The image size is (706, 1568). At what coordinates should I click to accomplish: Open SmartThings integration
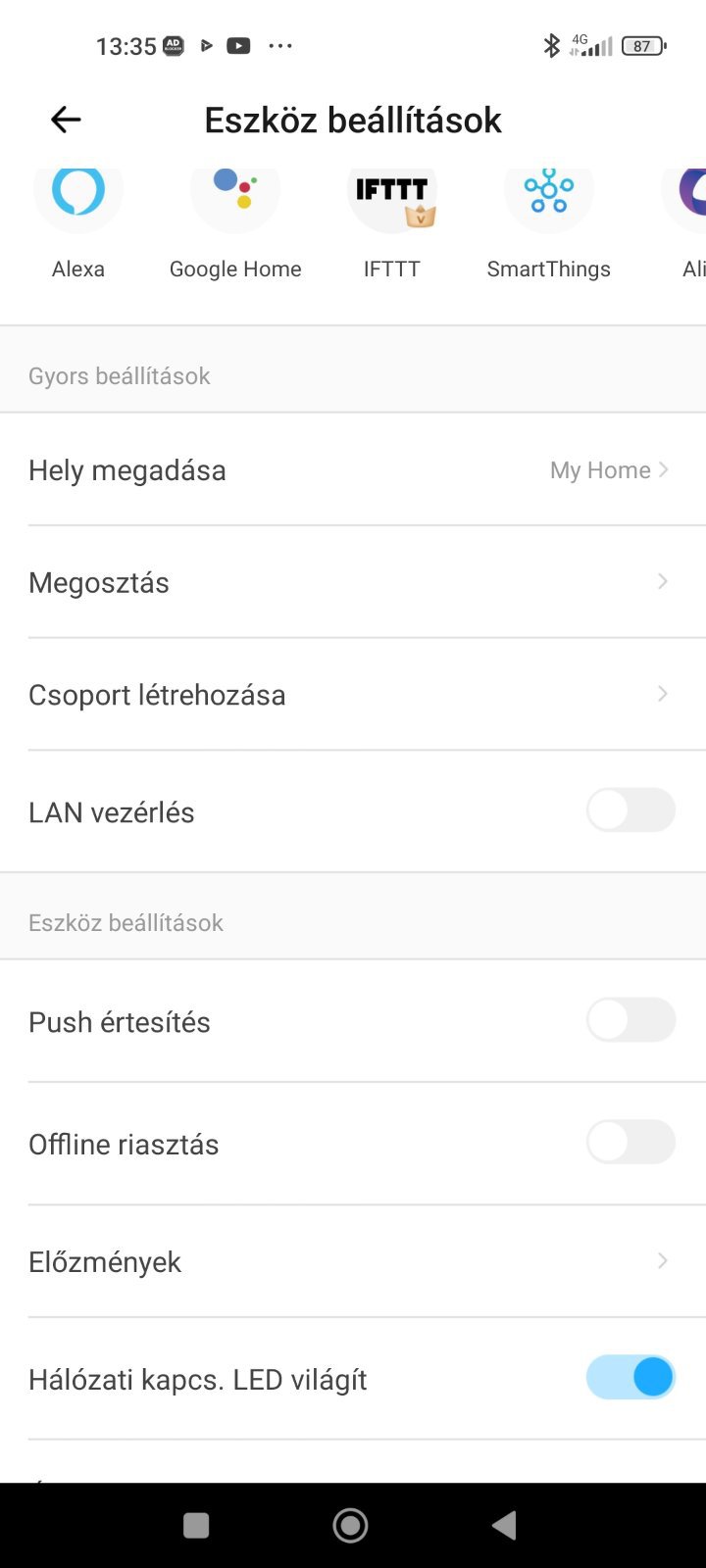pos(549,200)
